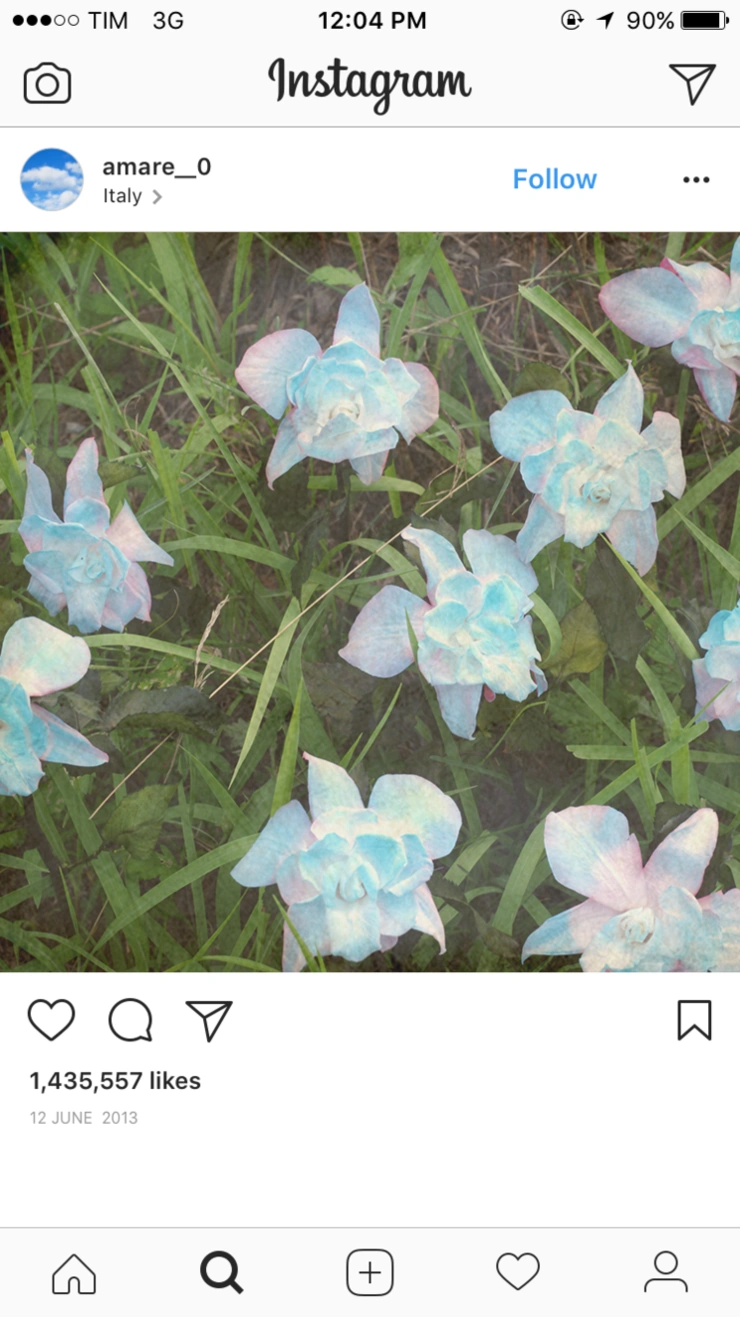Create a new post with the plus tab
Screen dimensions: 740x1317
pos(370,1273)
